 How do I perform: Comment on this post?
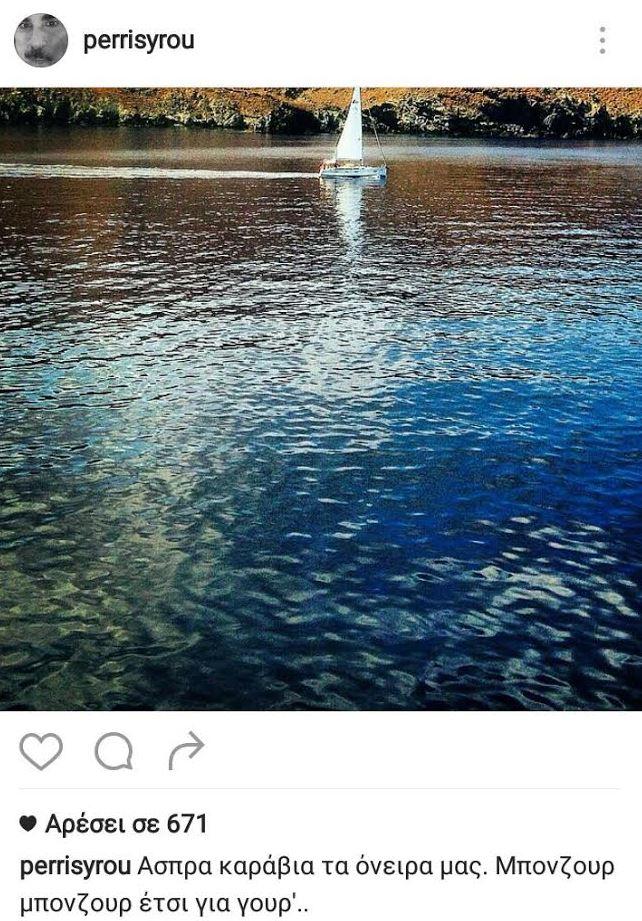(x=113, y=751)
